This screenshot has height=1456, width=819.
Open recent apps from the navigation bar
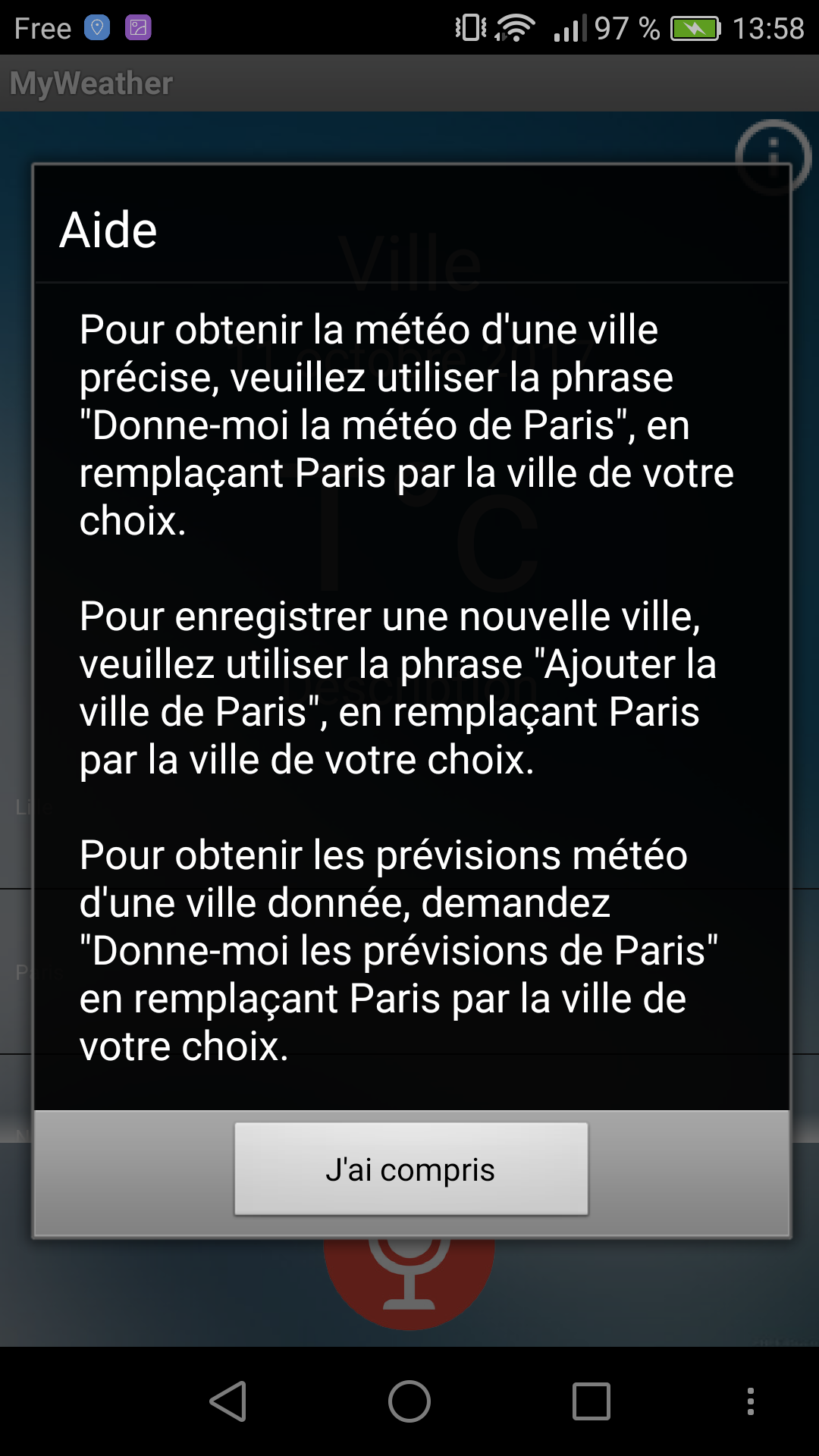(591, 1401)
